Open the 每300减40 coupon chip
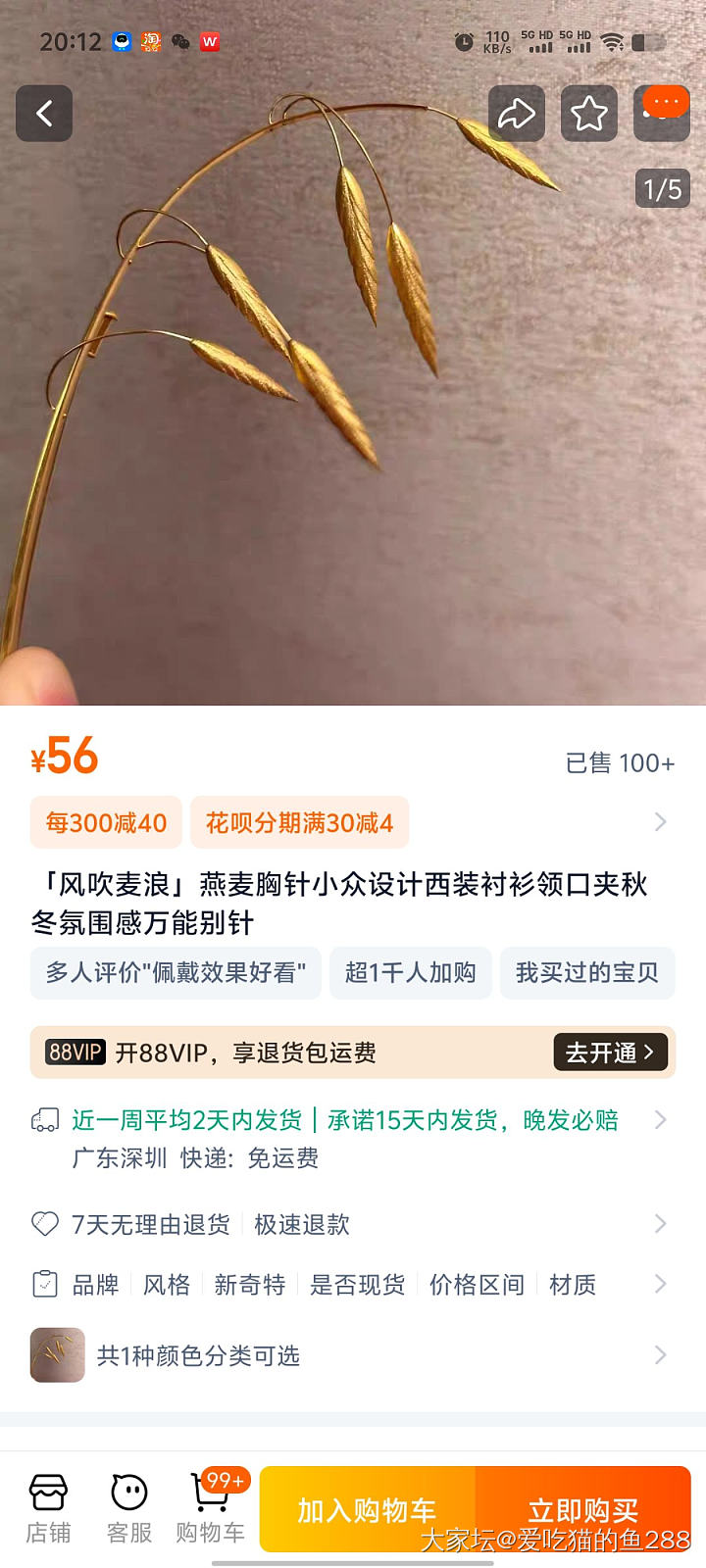The width and height of the screenshot is (706, 1568). 106,822
